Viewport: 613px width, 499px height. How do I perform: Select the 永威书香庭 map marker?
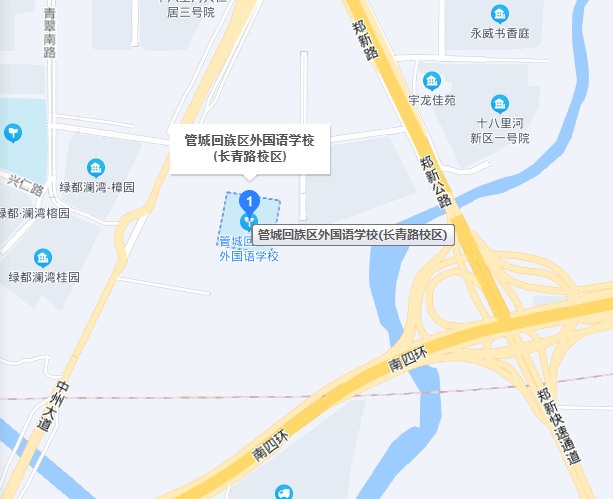tap(499, 13)
